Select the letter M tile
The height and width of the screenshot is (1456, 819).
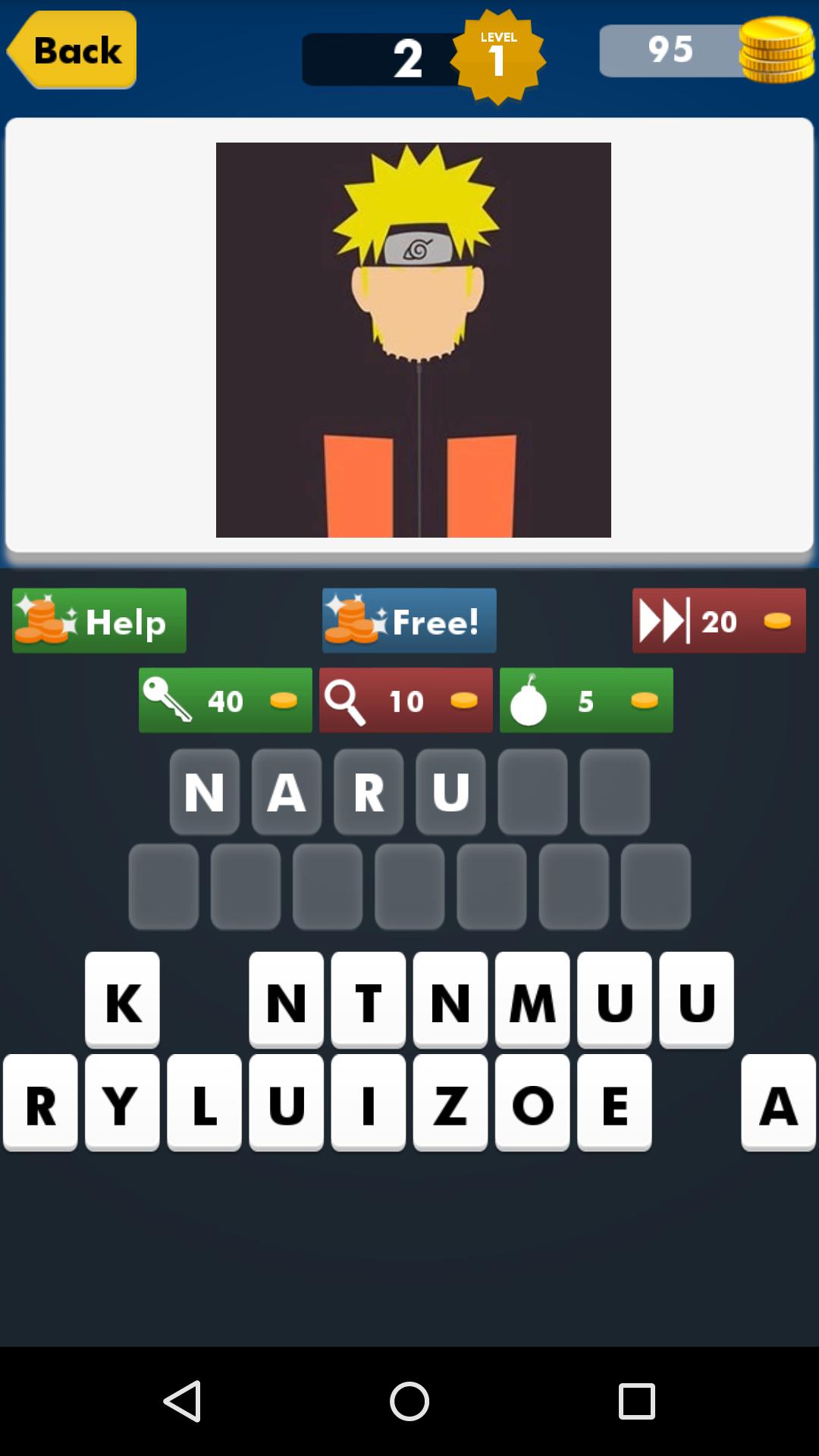[x=532, y=1003]
